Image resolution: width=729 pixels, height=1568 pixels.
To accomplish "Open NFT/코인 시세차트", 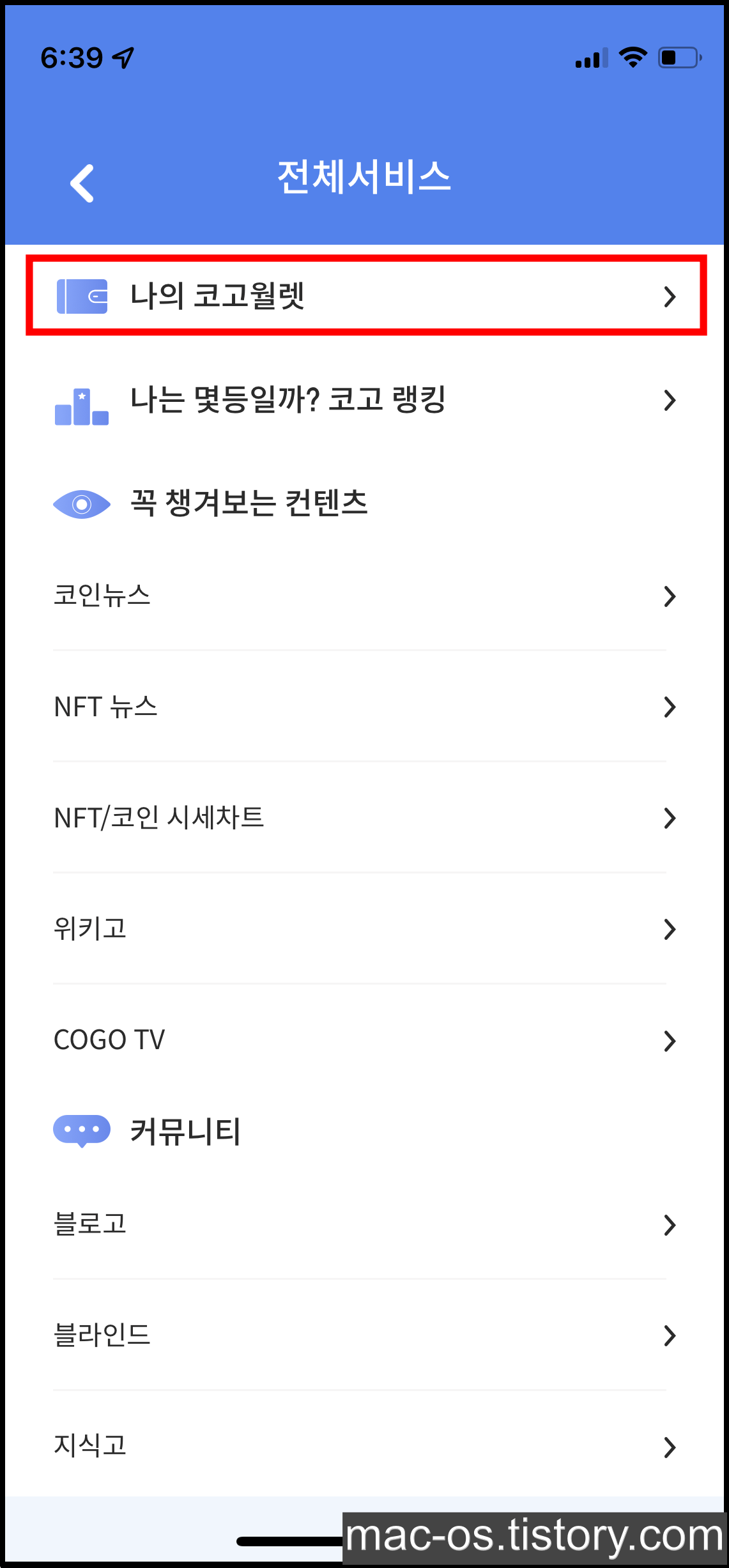I will pyautogui.click(x=365, y=819).
